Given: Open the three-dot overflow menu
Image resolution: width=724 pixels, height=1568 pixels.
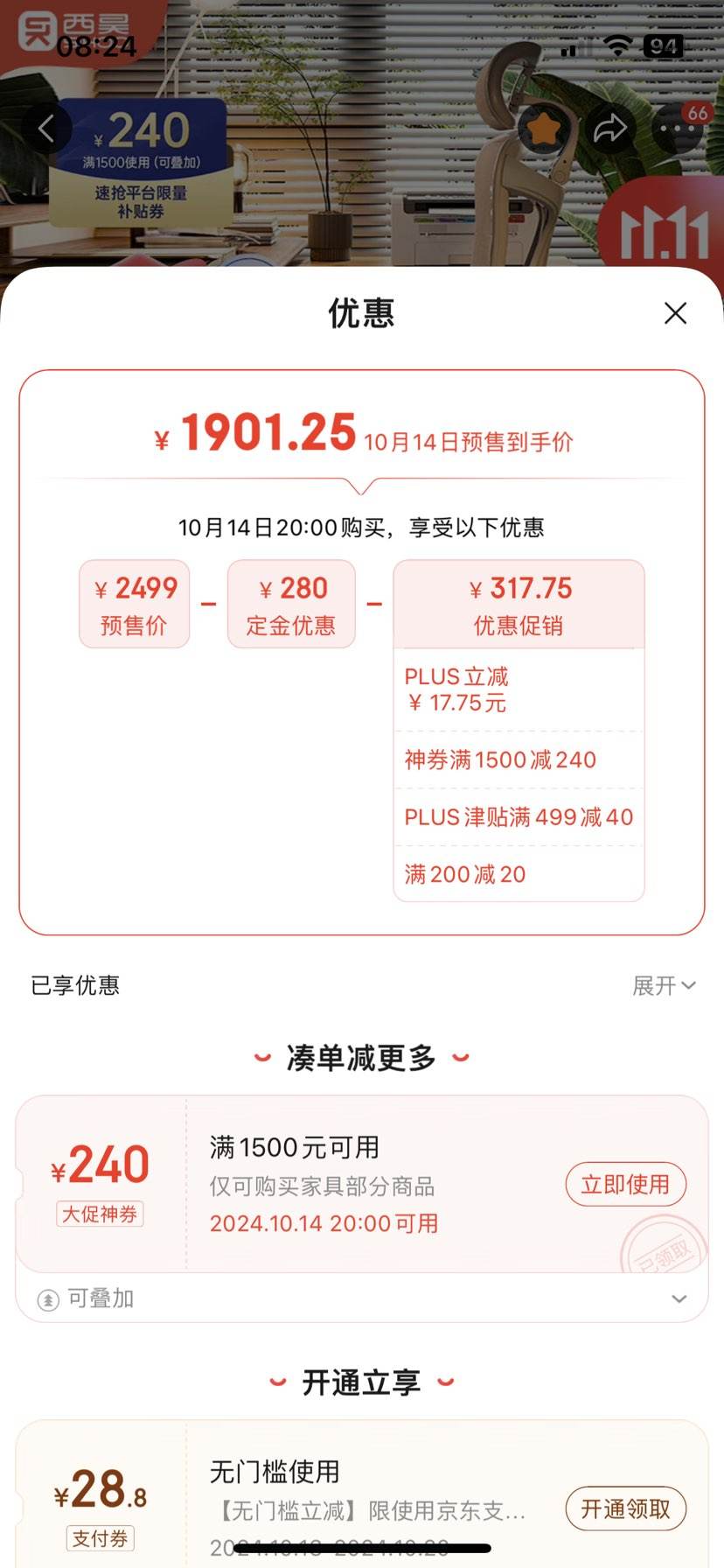Looking at the screenshot, I should 677,129.
